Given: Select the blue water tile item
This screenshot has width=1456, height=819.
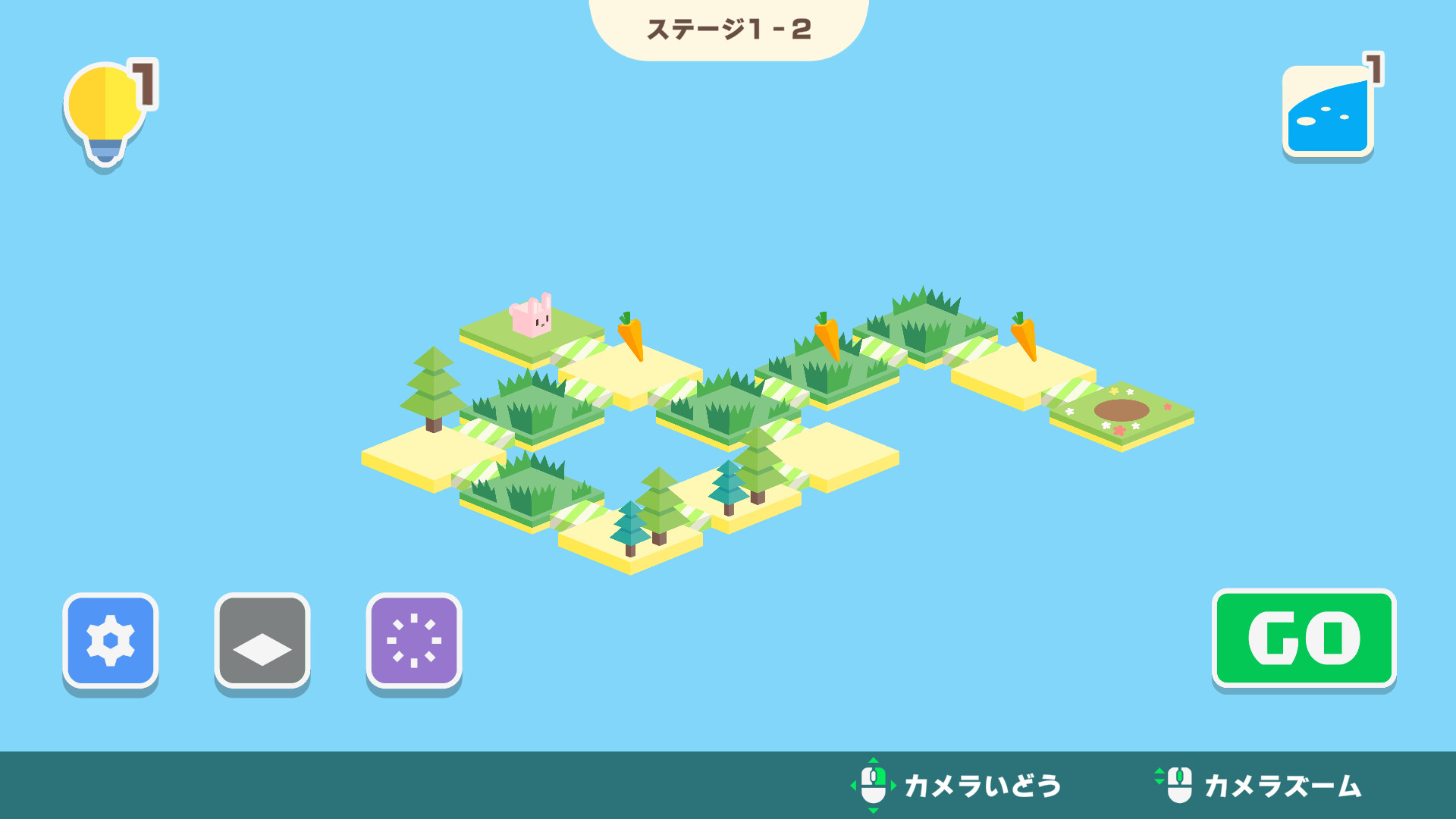Looking at the screenshot, I should tap(1329, 111).
